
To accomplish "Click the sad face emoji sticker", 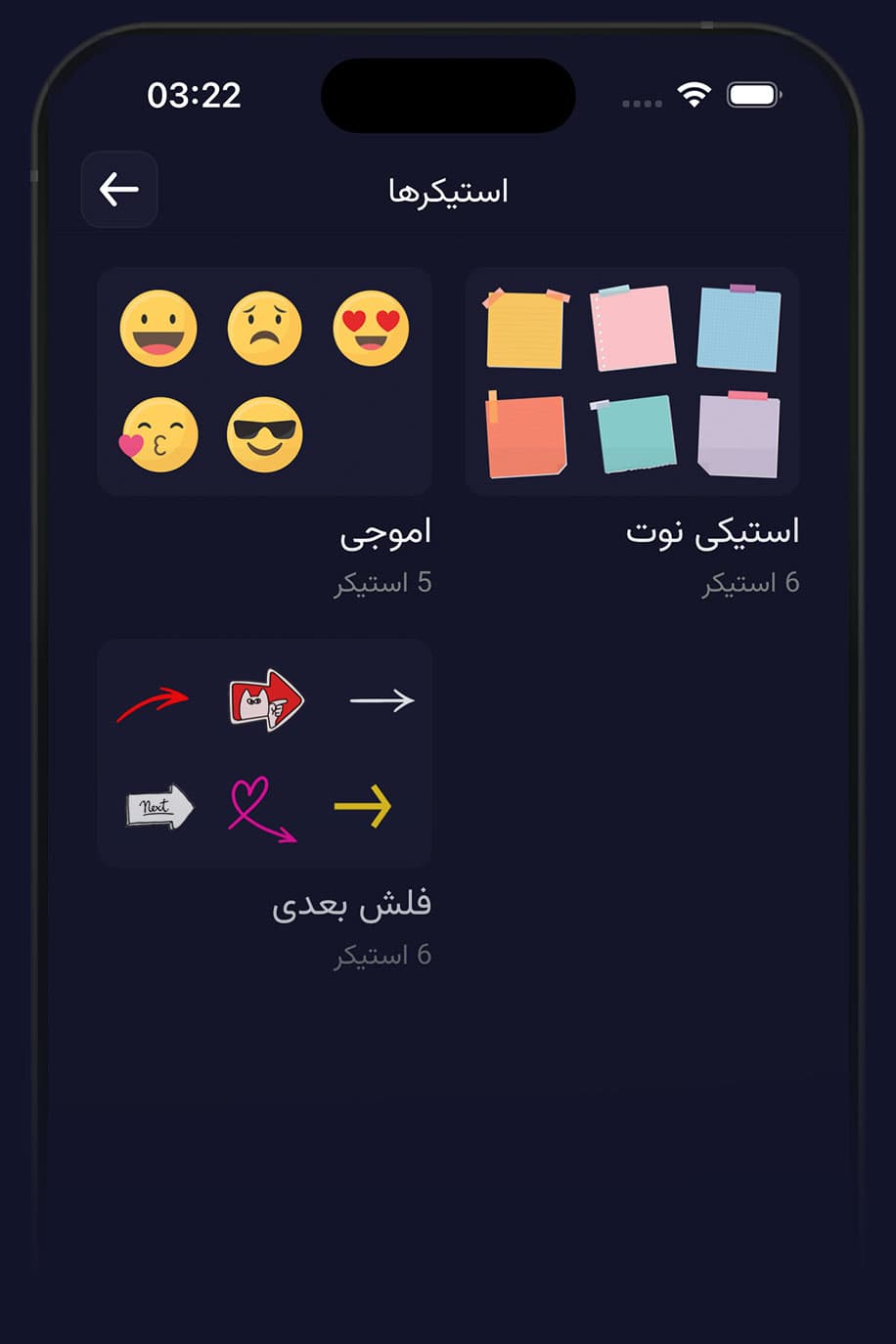I will (265, 329).
